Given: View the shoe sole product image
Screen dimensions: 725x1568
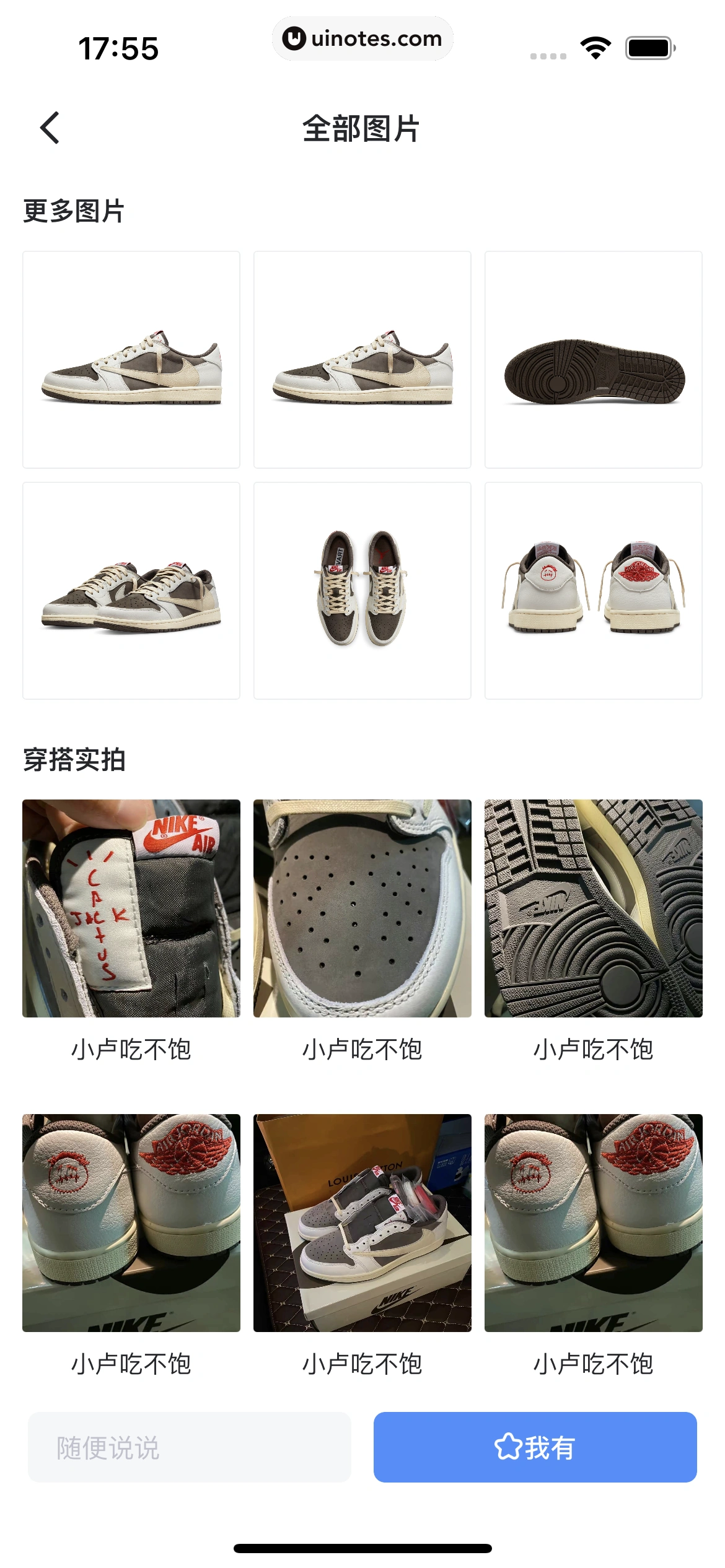Looking at the screenshot, I should click(593, 360).
